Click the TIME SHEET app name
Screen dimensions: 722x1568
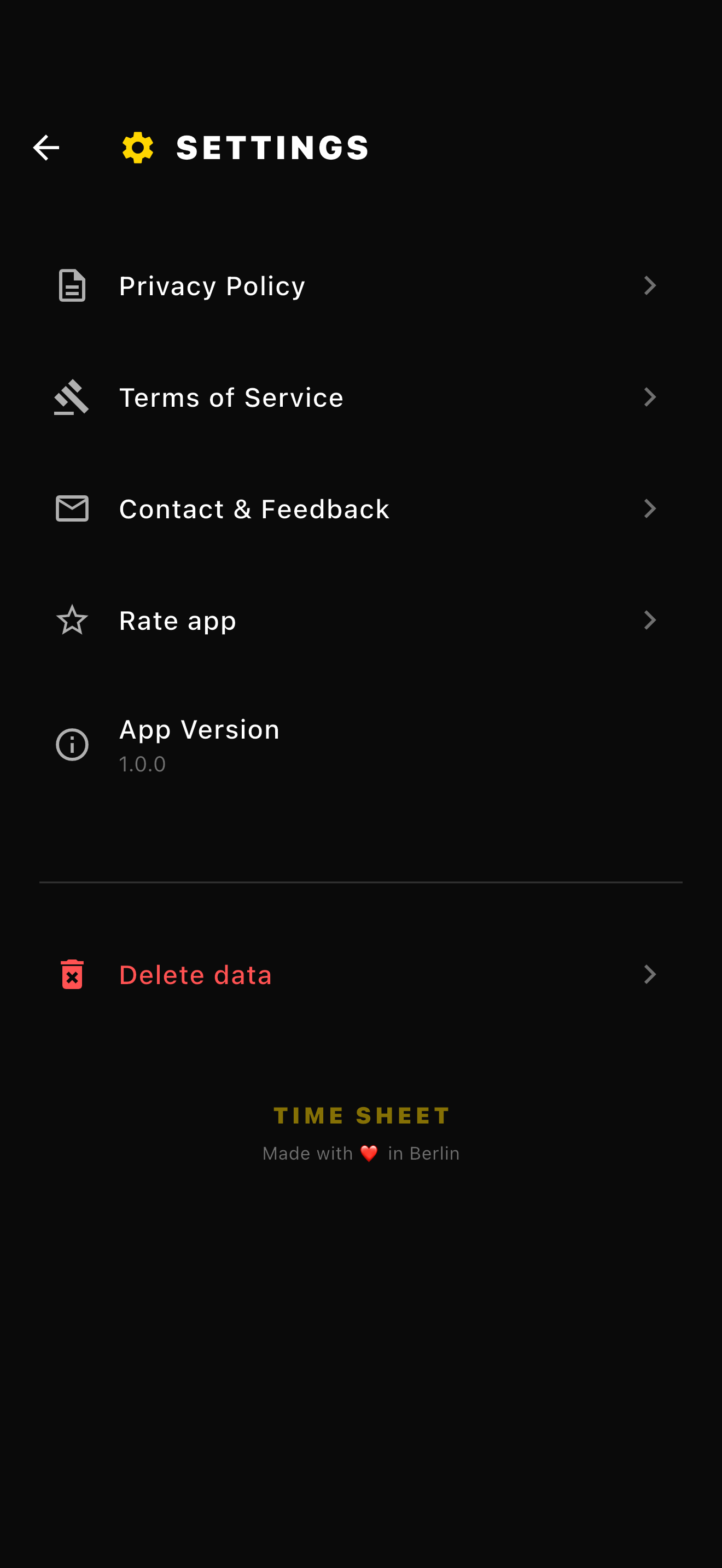pyautogui.click(x=361, y=1115)
